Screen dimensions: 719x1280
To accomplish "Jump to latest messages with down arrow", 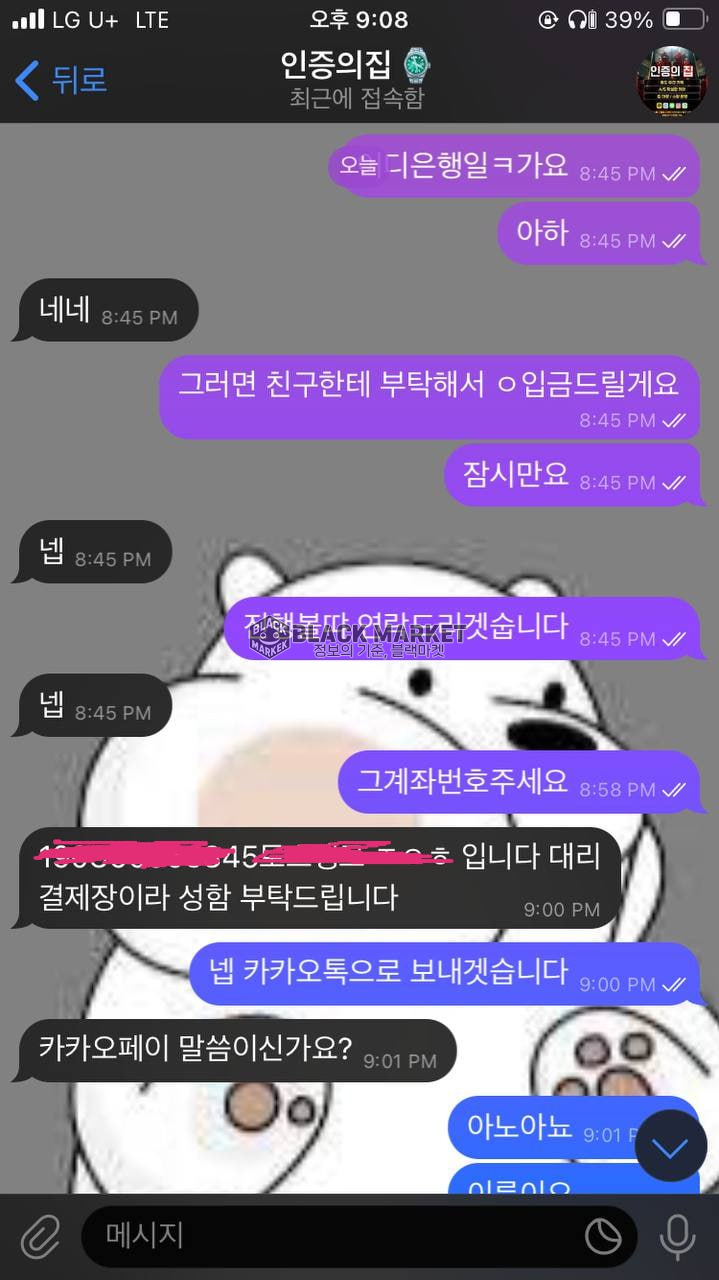I will pyautogui.click(x=670, y=1147).
